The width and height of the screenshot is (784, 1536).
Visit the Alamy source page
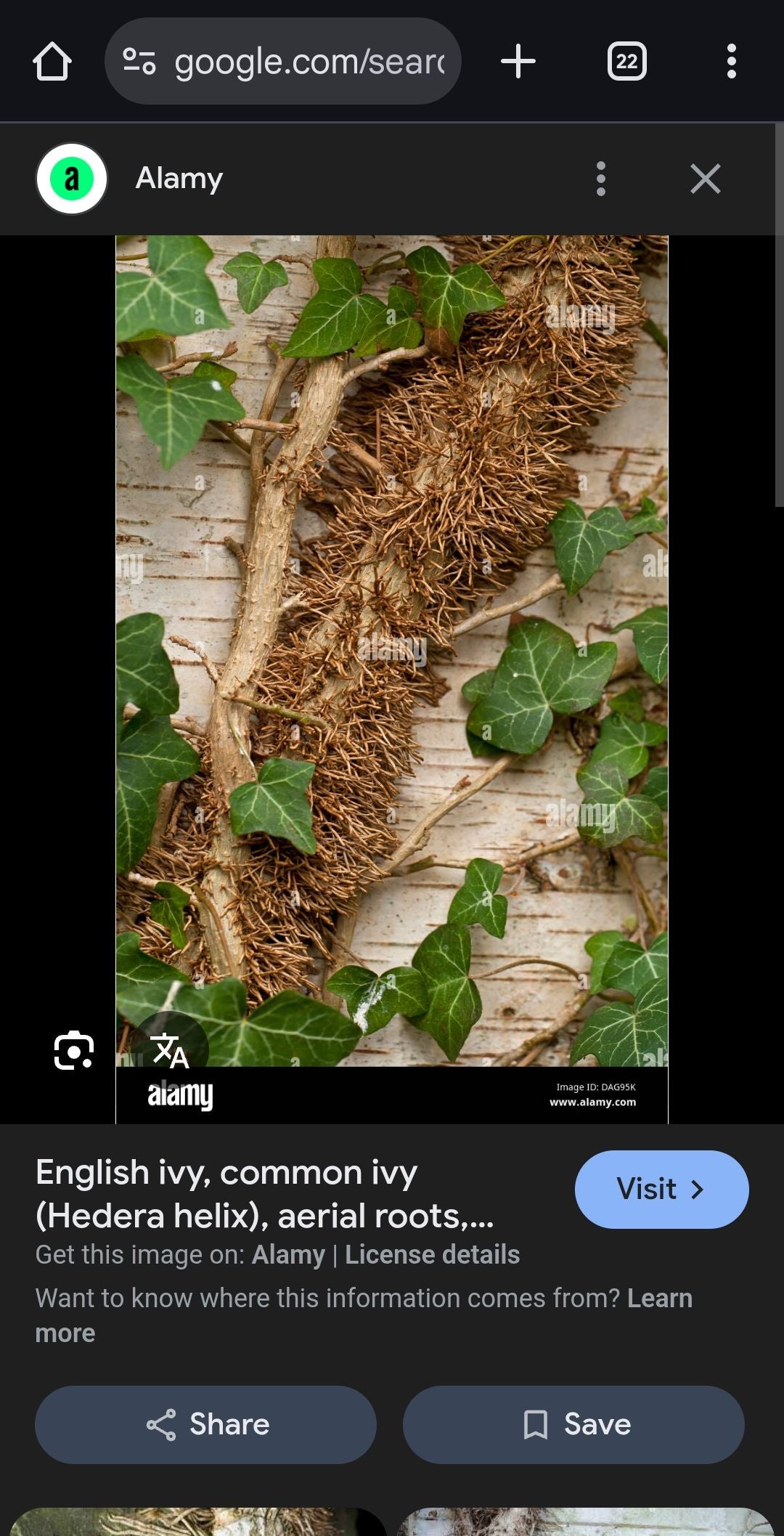point(661,1189)
